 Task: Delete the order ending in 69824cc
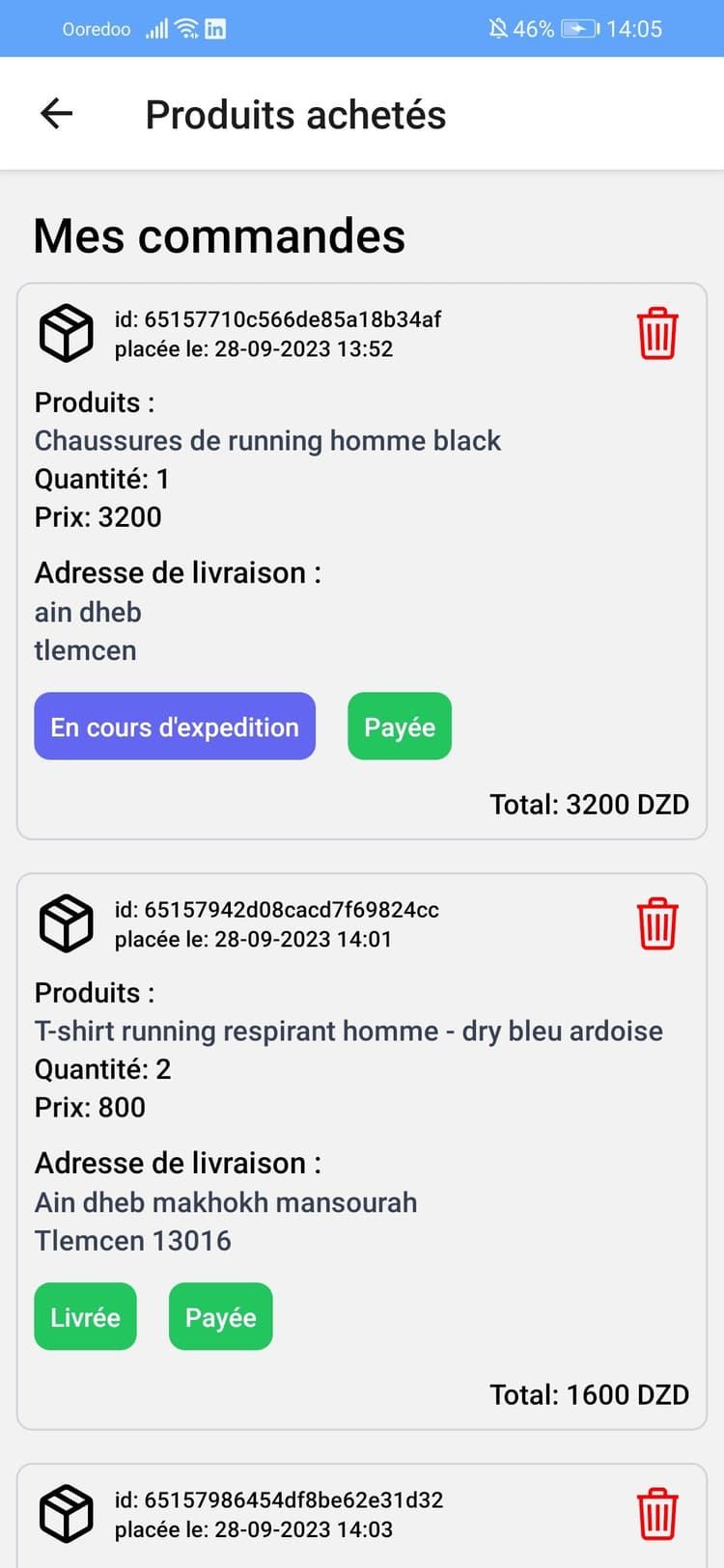click(x=657, y=923)
